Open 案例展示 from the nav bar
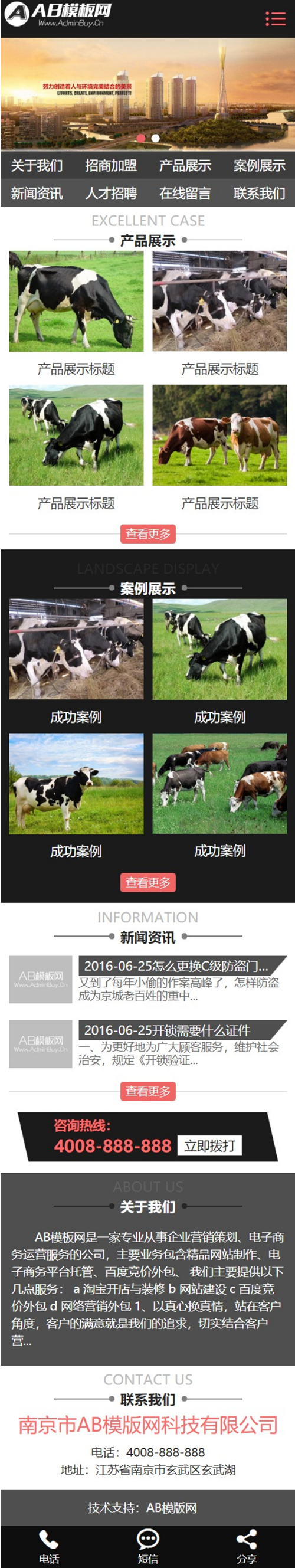Screen dimensions: 295x1568 click(259, 166)
